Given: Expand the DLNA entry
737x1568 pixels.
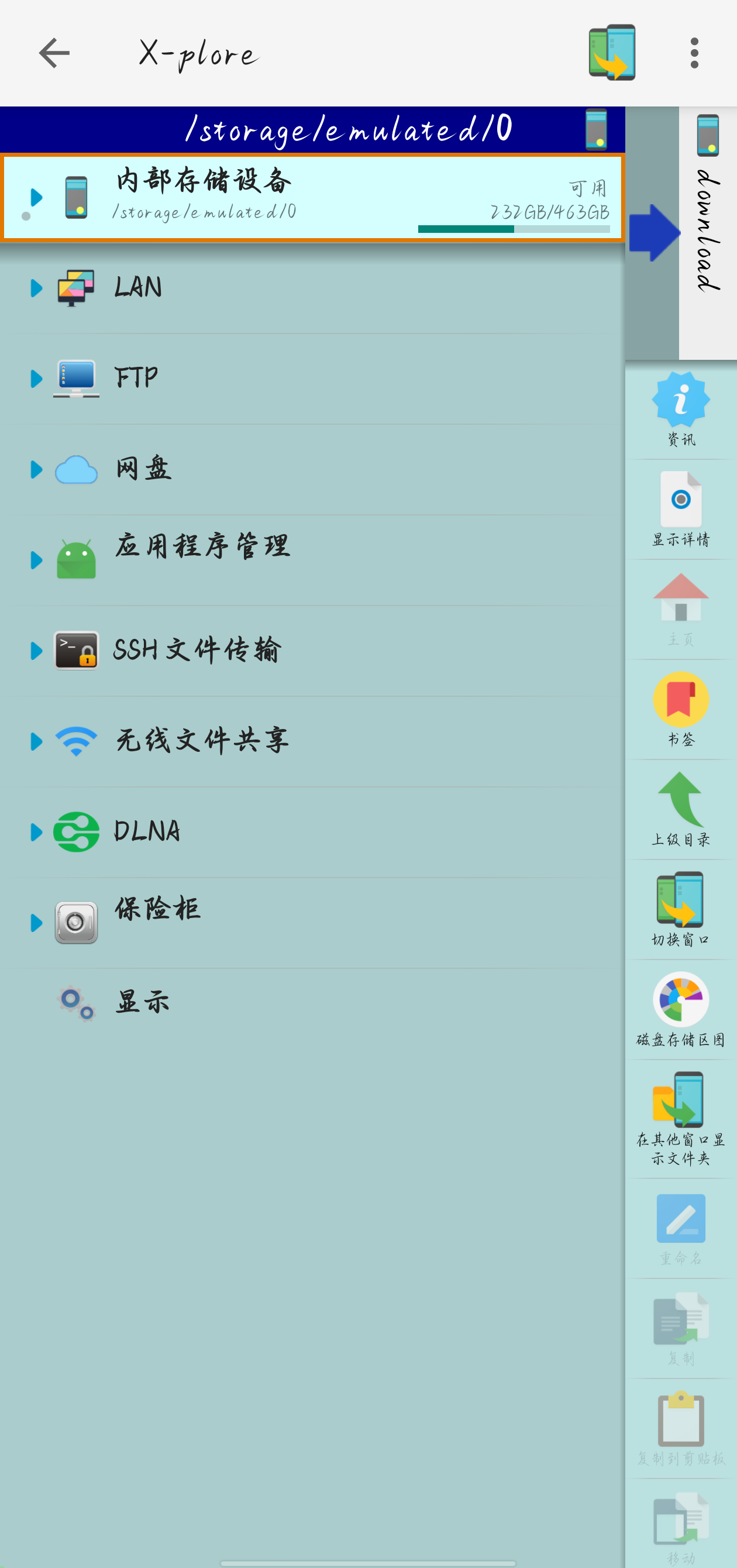Looking at the screenshot, I should point(312,832).
